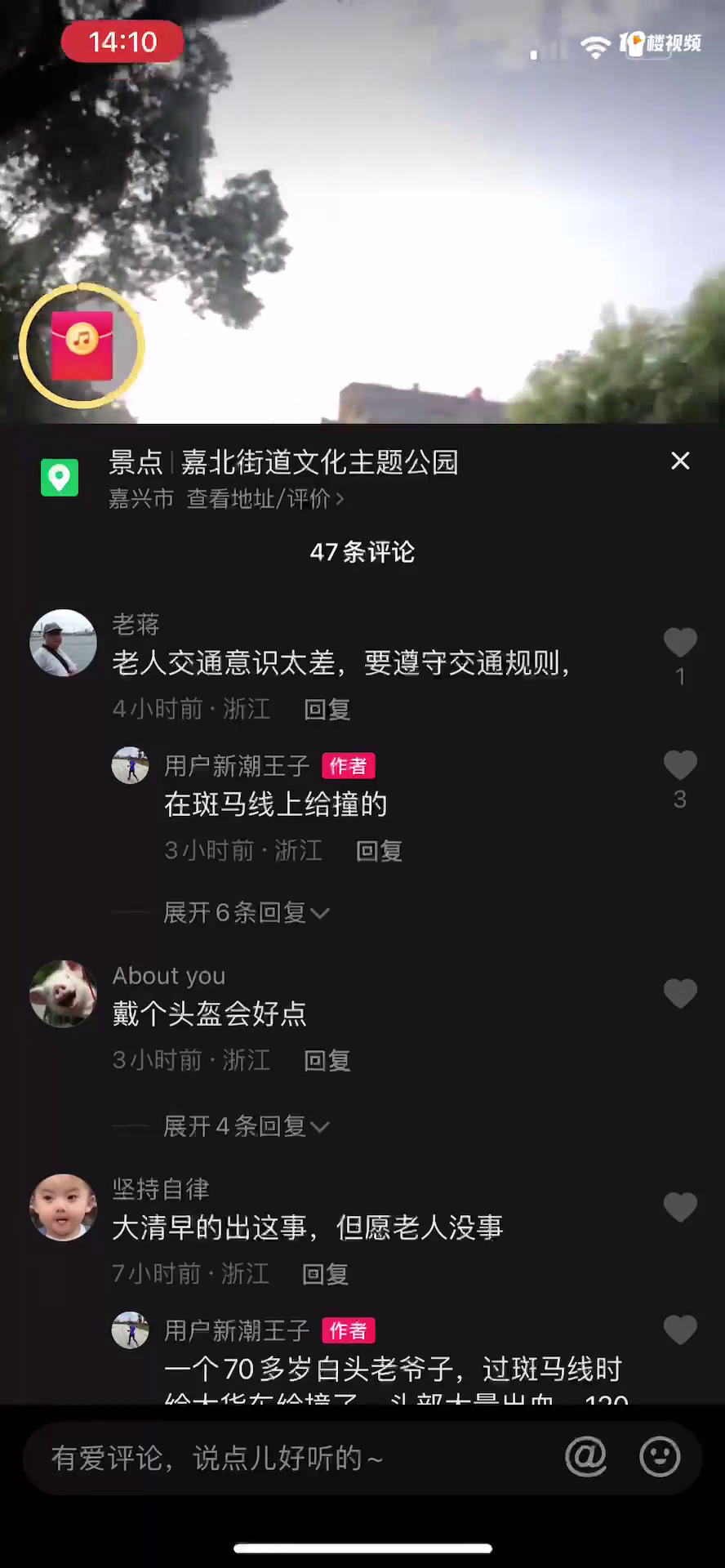The height and width of the screenshot is (1568, 725).
Task: Reply to 老蒋's comment
Action: coord(327,709)
